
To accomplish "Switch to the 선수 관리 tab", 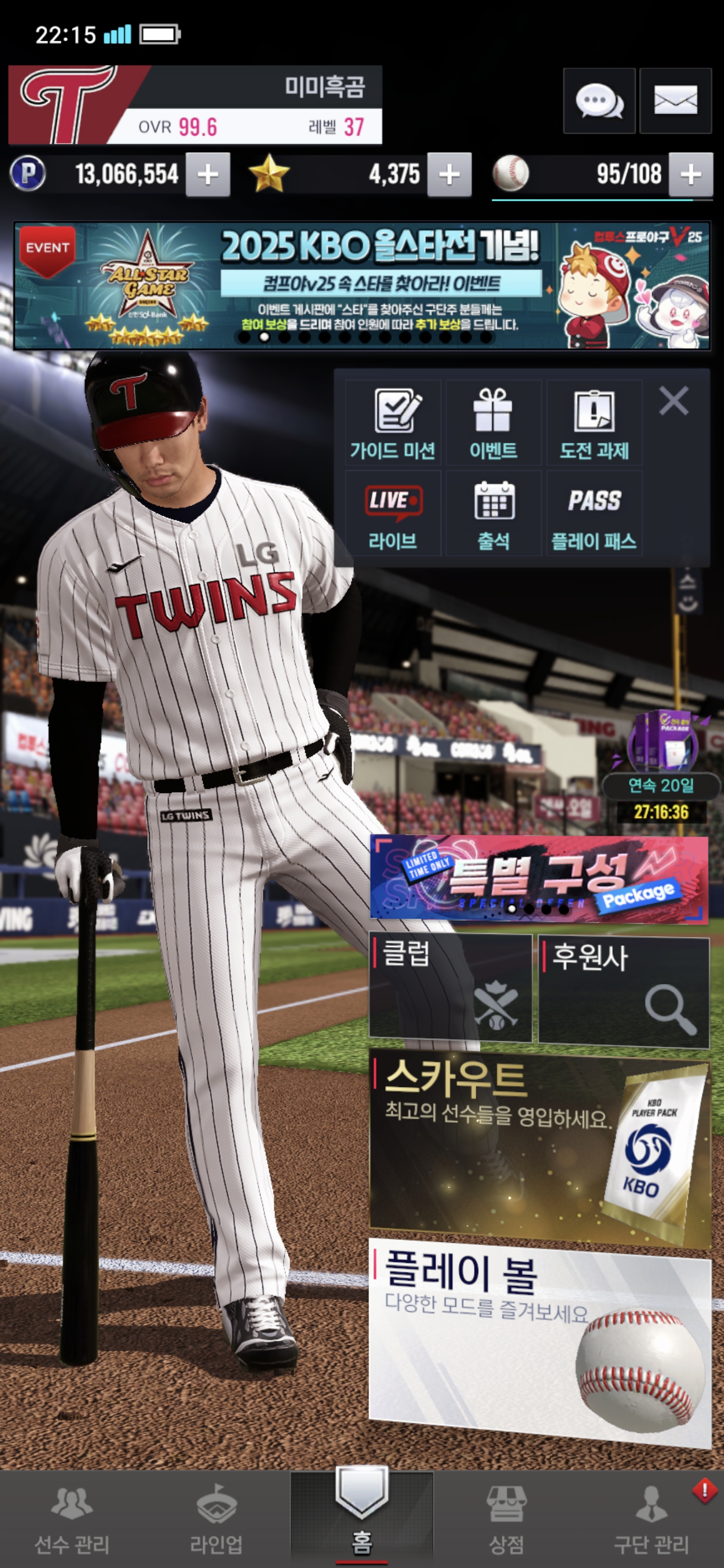I will click(72, 1519).
